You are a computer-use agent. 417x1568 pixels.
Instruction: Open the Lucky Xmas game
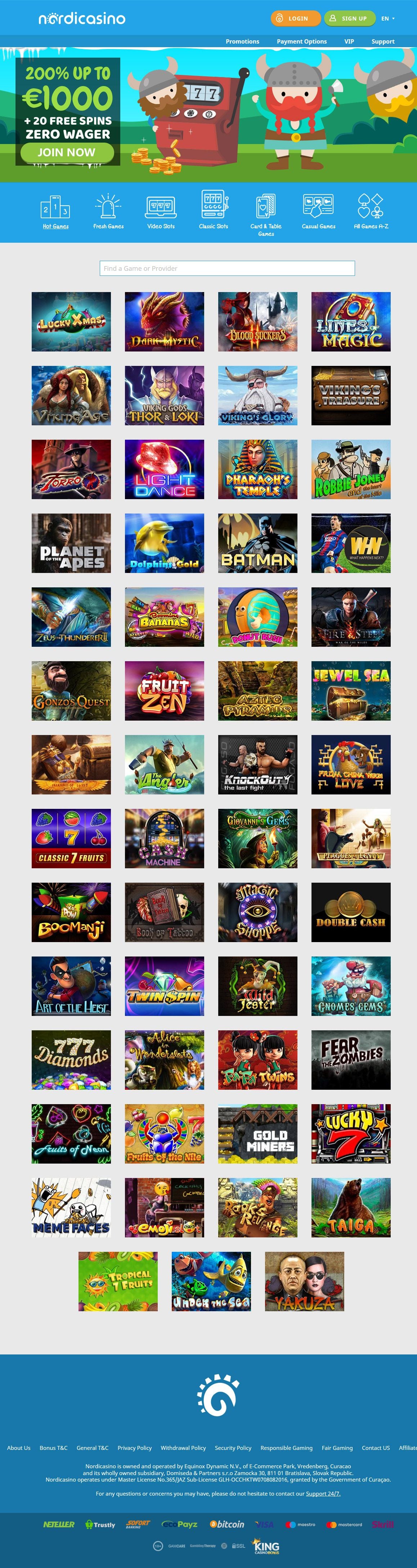tap(71, 321)
